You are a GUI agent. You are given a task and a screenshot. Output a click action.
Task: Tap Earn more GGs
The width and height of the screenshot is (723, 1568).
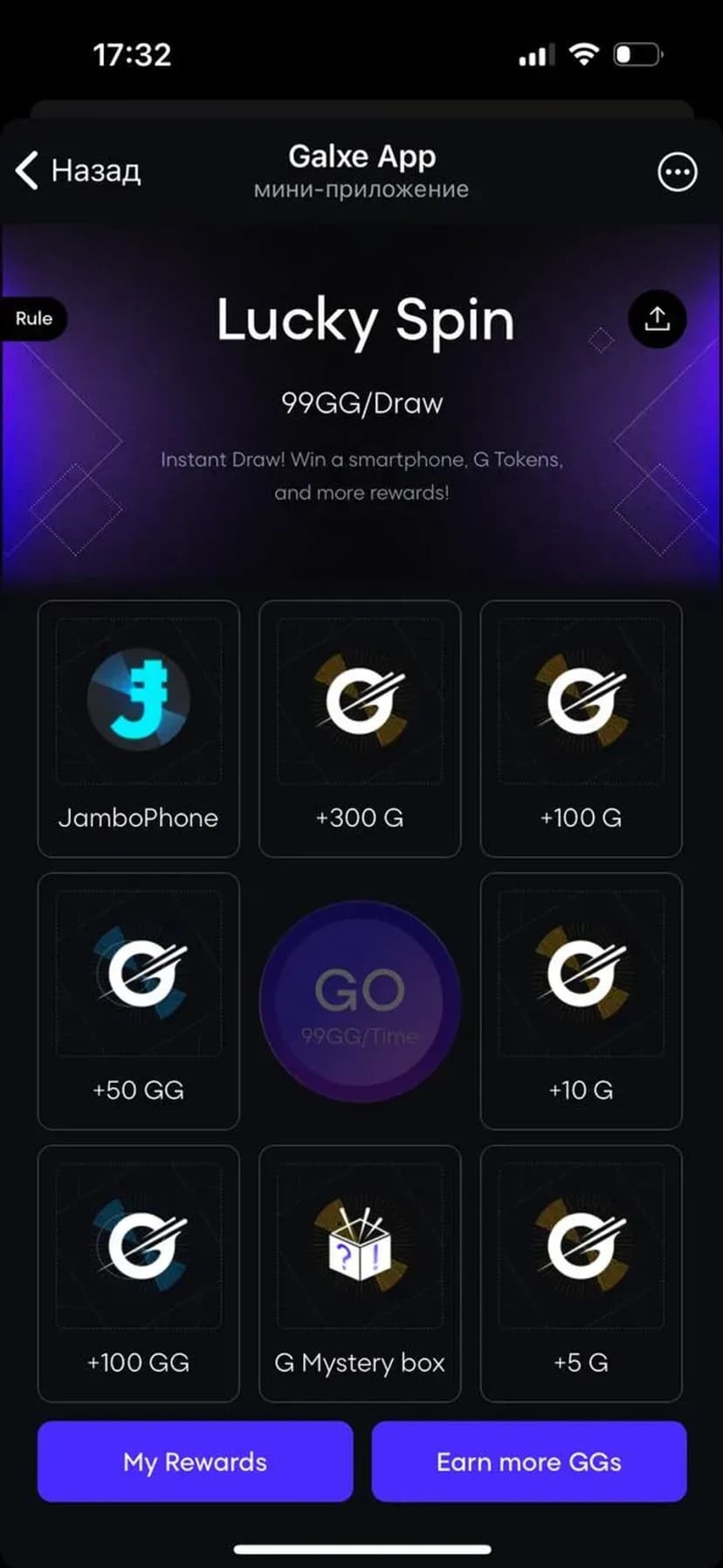pos(528,1461)
